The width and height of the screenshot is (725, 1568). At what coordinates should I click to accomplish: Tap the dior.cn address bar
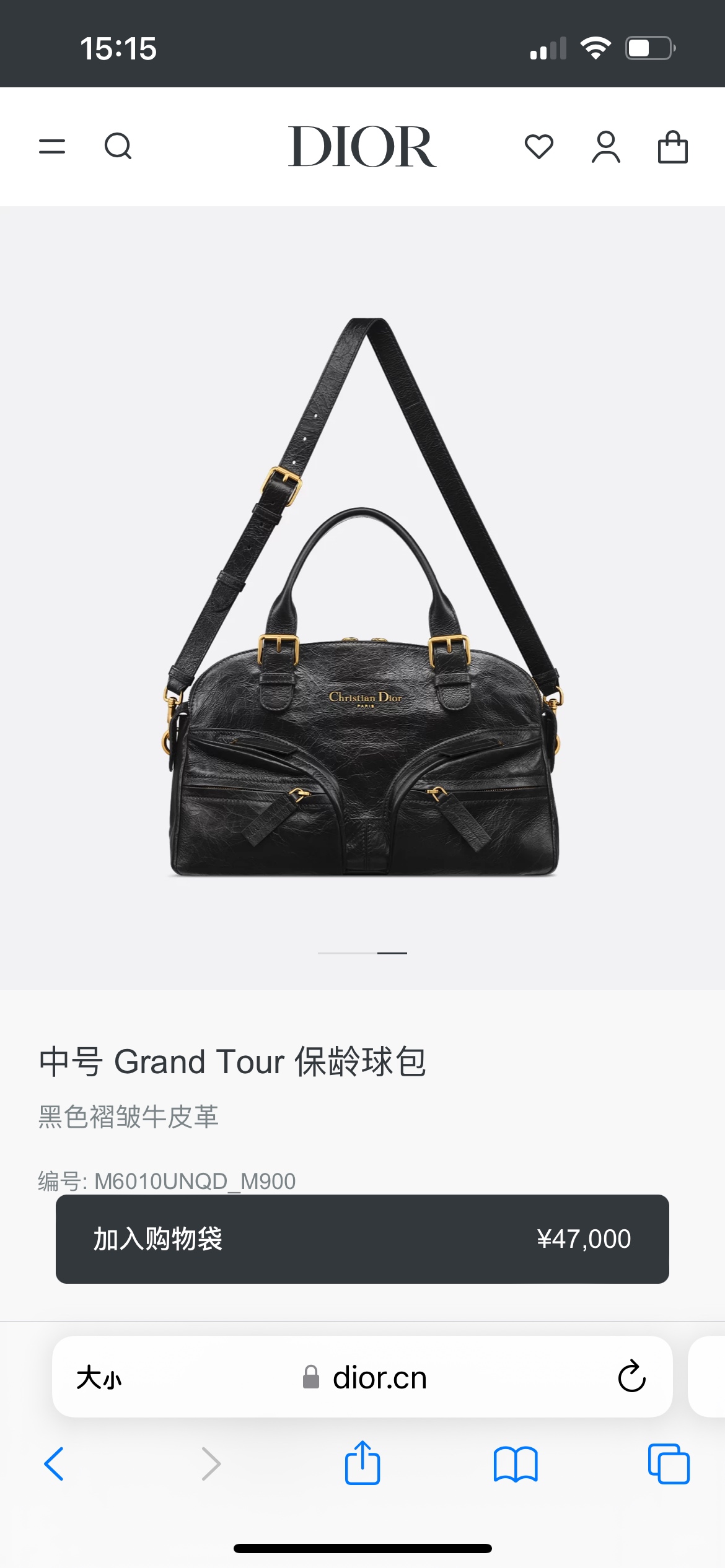click(x=379, y=1378)
